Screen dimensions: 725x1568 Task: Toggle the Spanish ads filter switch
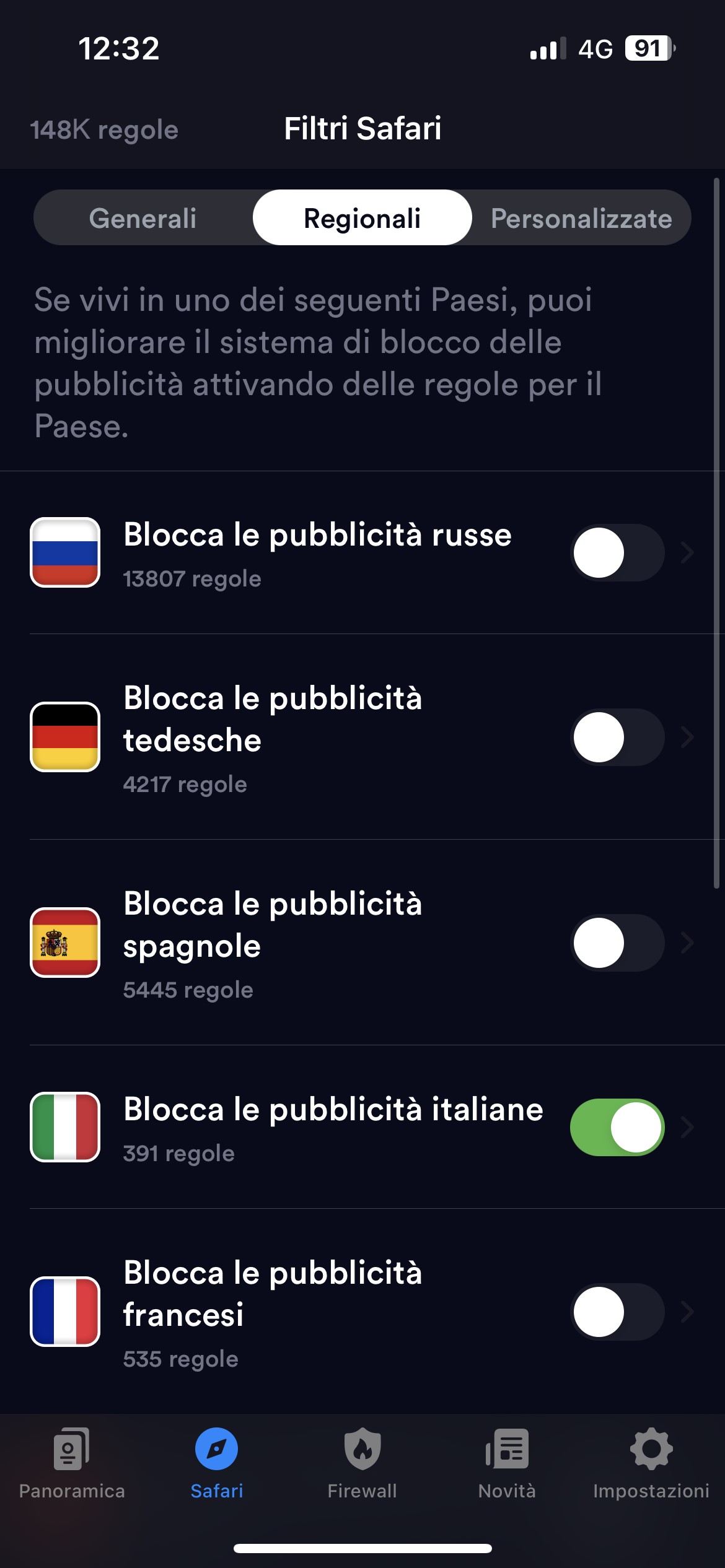coord(617,943)
